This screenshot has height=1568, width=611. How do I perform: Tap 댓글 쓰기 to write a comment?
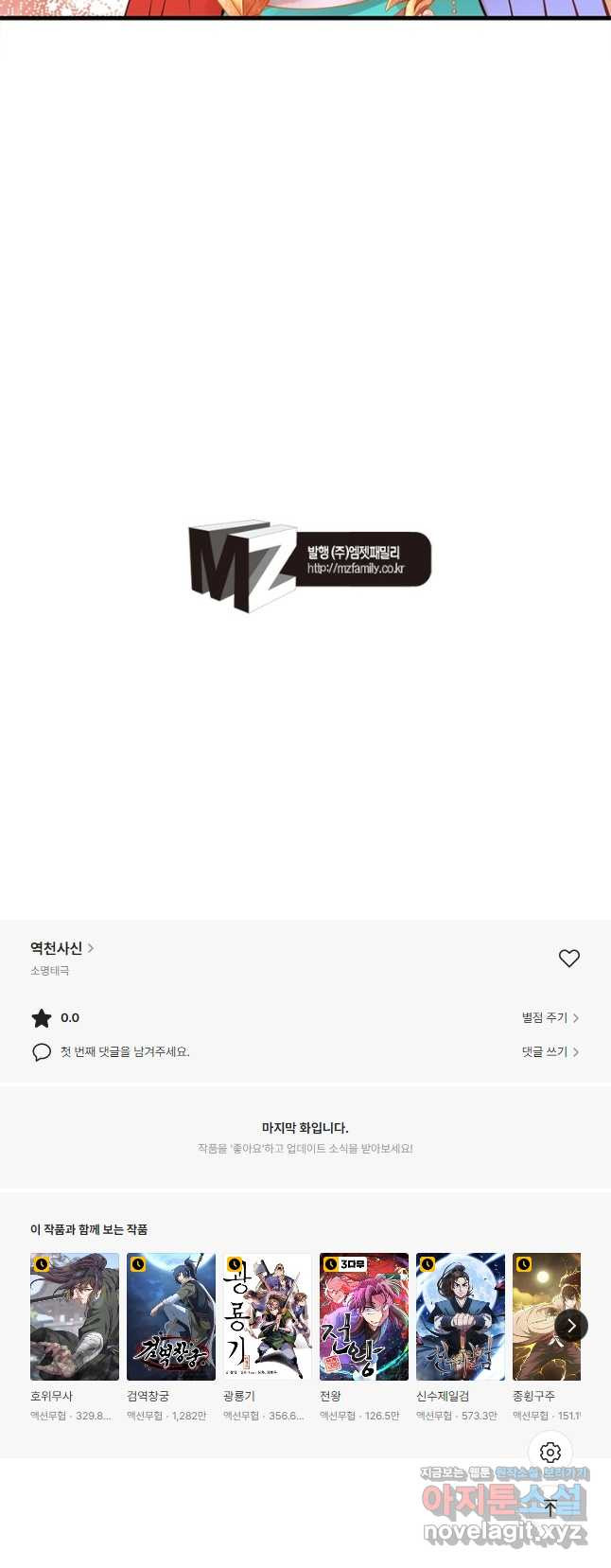pos(550,1051)
